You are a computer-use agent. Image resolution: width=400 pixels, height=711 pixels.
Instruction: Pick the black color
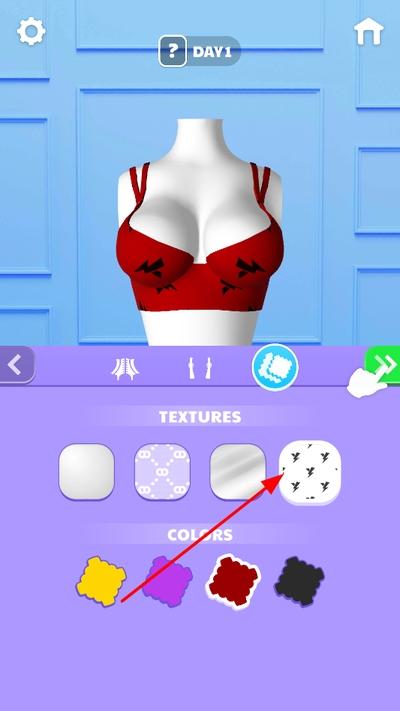(x=300, y=581)
